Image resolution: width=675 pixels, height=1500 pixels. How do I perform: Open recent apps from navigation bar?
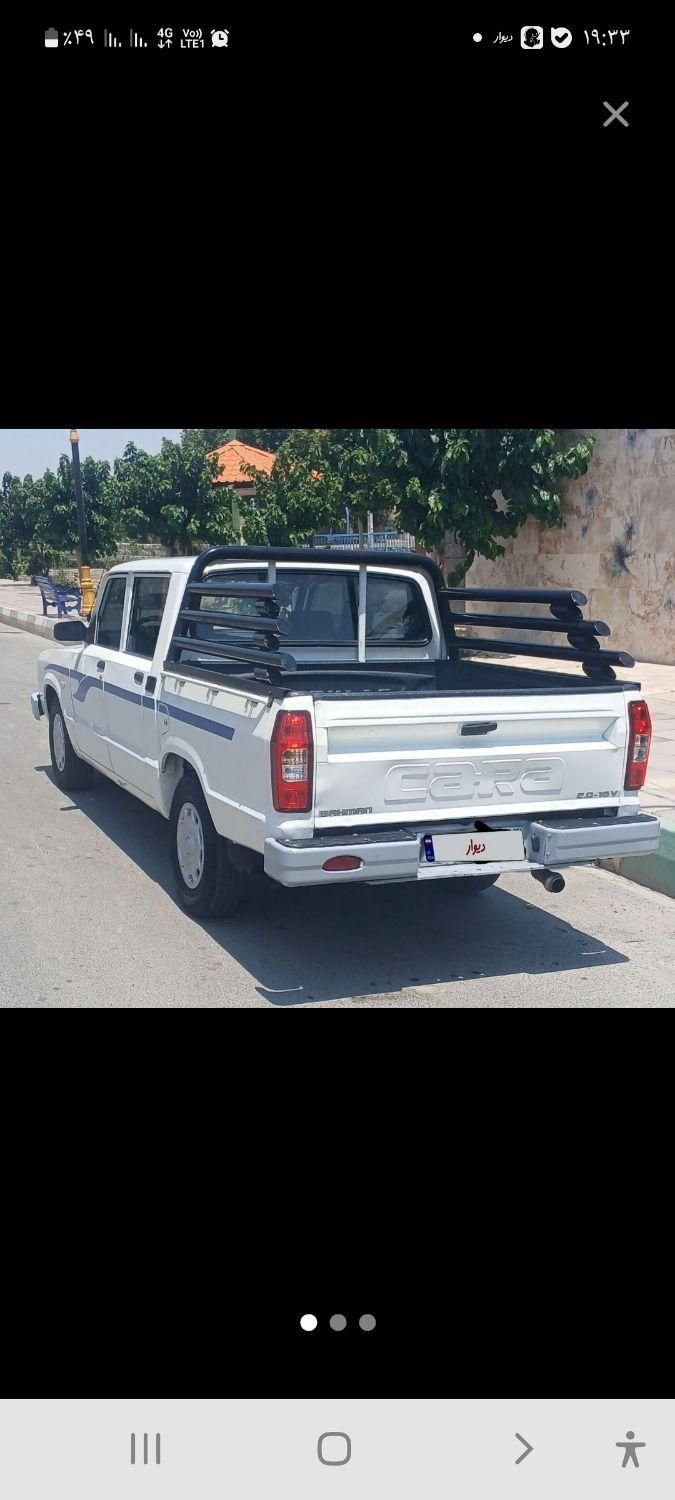point(145,1448)
